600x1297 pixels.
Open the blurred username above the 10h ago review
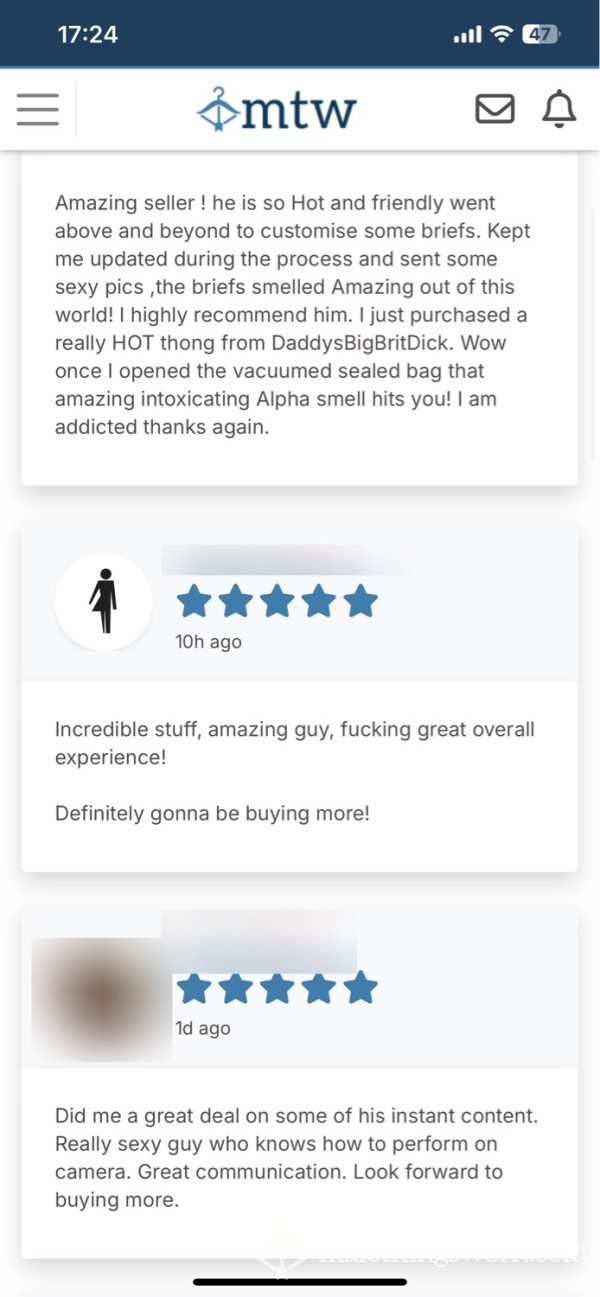tap(288, 560)
